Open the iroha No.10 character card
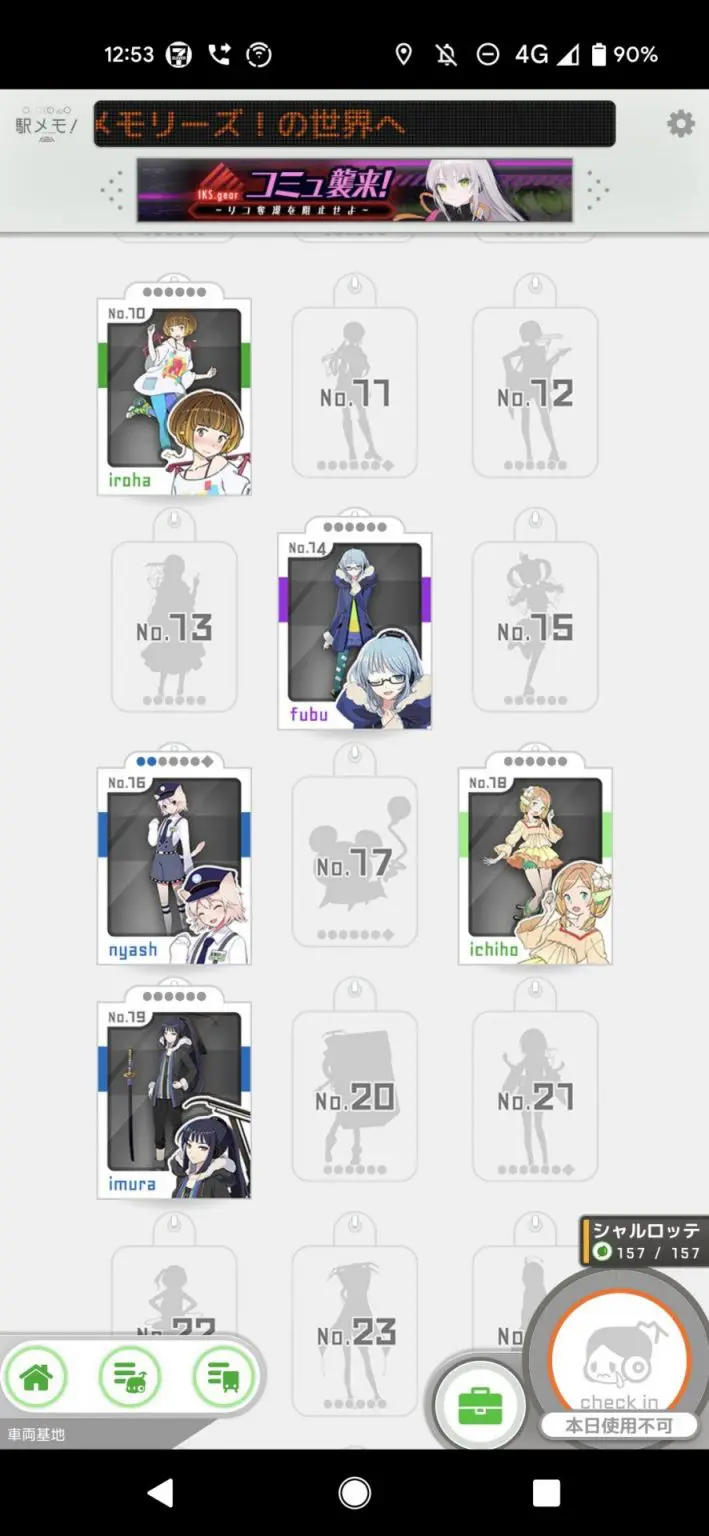Screen dimensions: 709x1536 [x=174, y=389]
